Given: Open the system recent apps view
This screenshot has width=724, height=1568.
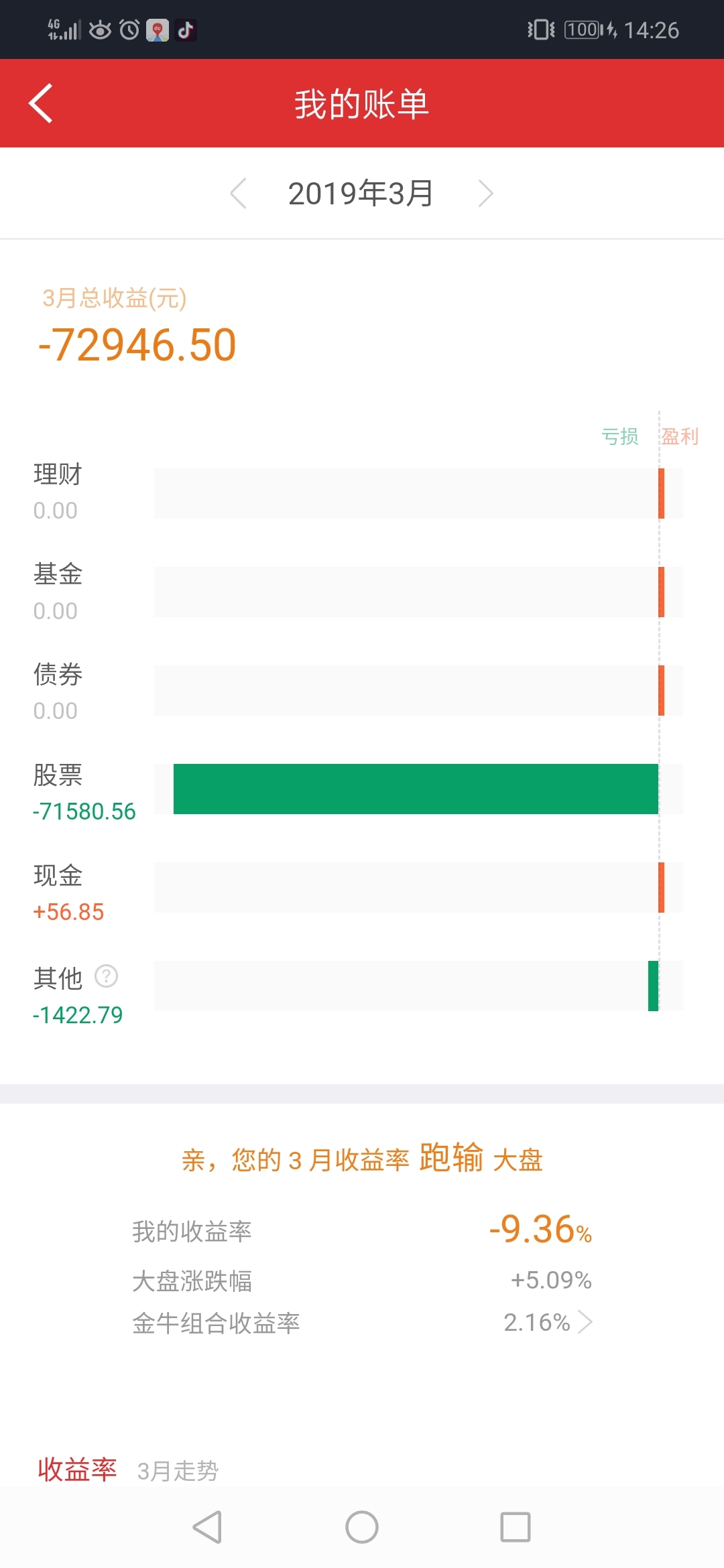Looking at the screenshot, I should coord(516,1527).
